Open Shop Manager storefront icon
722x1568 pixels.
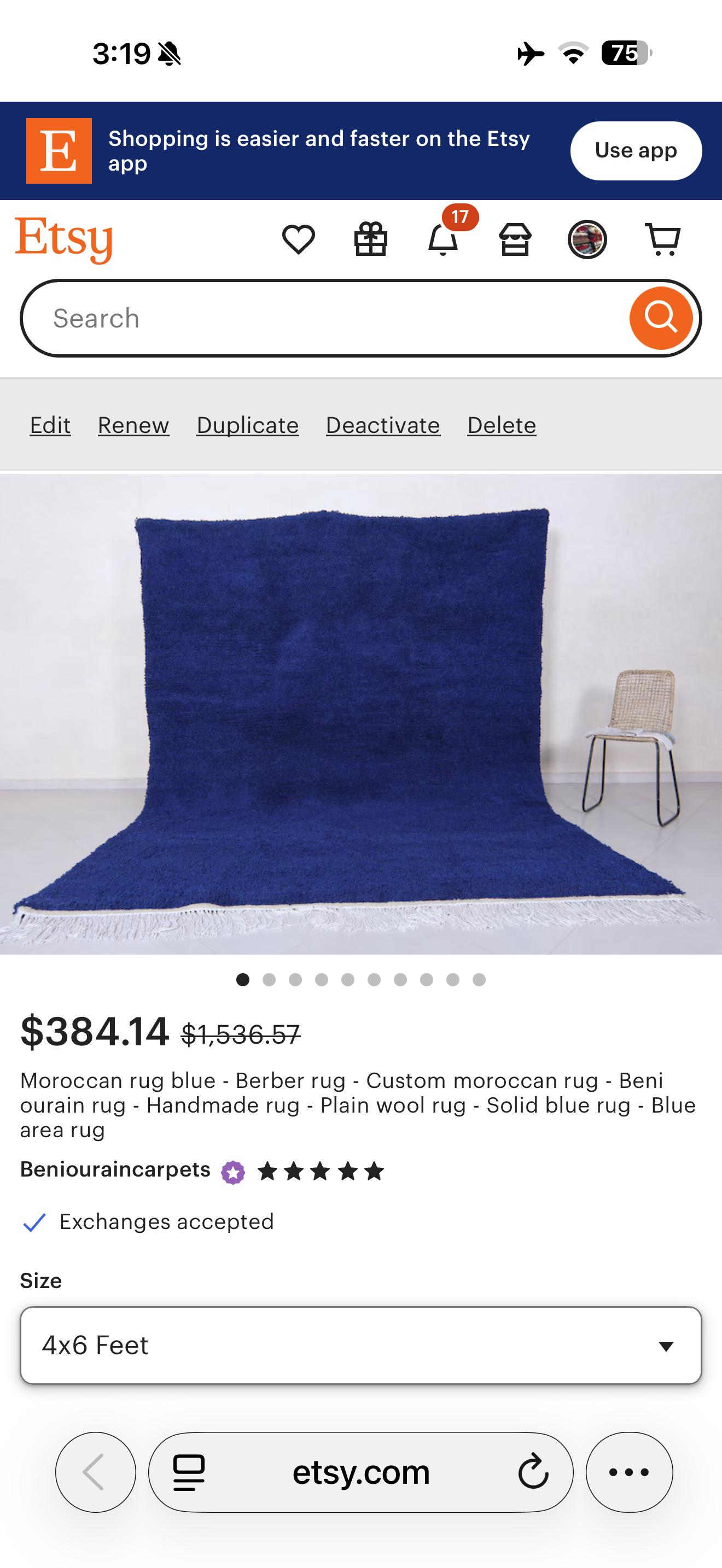click(x=515, y=239)
